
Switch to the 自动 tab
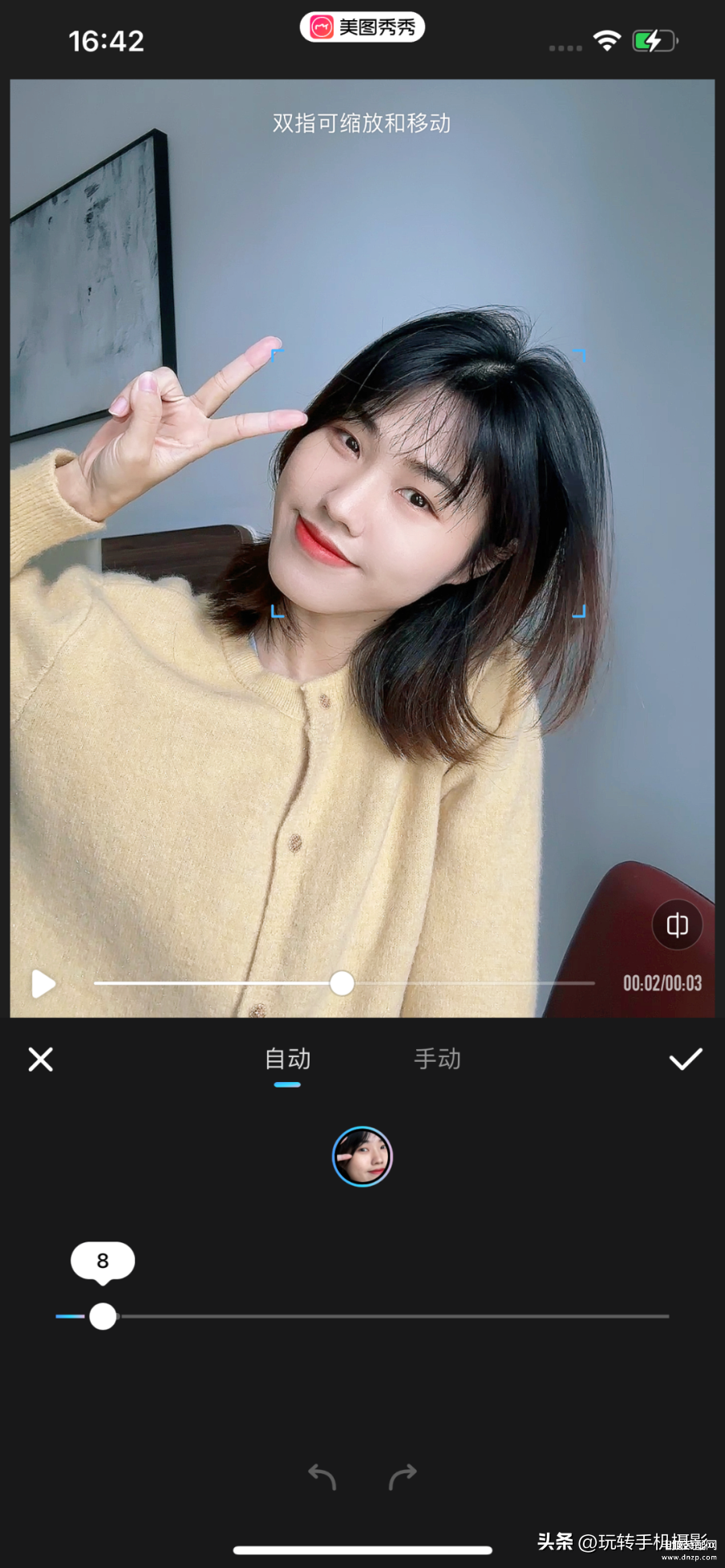tap(287, 1059)
